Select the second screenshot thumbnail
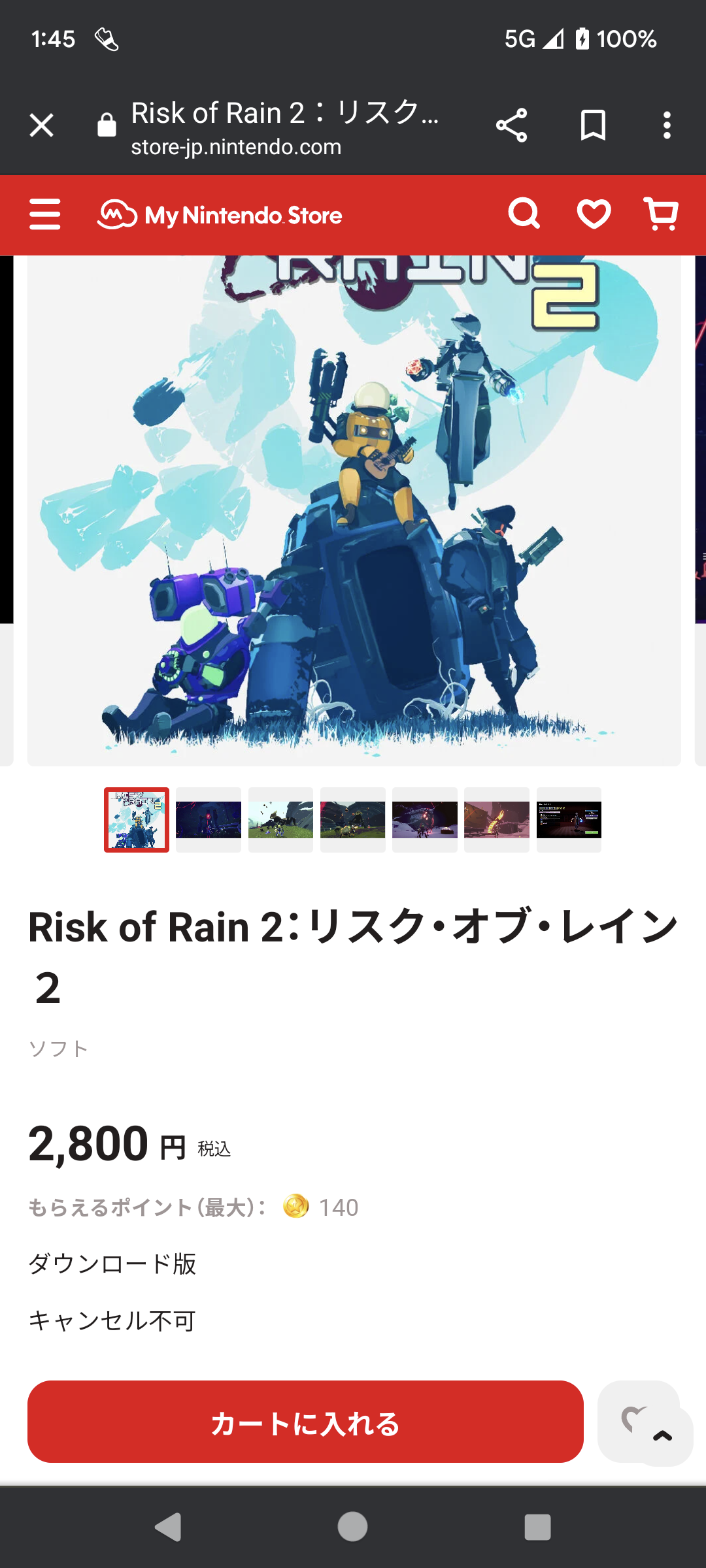The width and height of the screenshot is (706, 1568). (209, 820)
